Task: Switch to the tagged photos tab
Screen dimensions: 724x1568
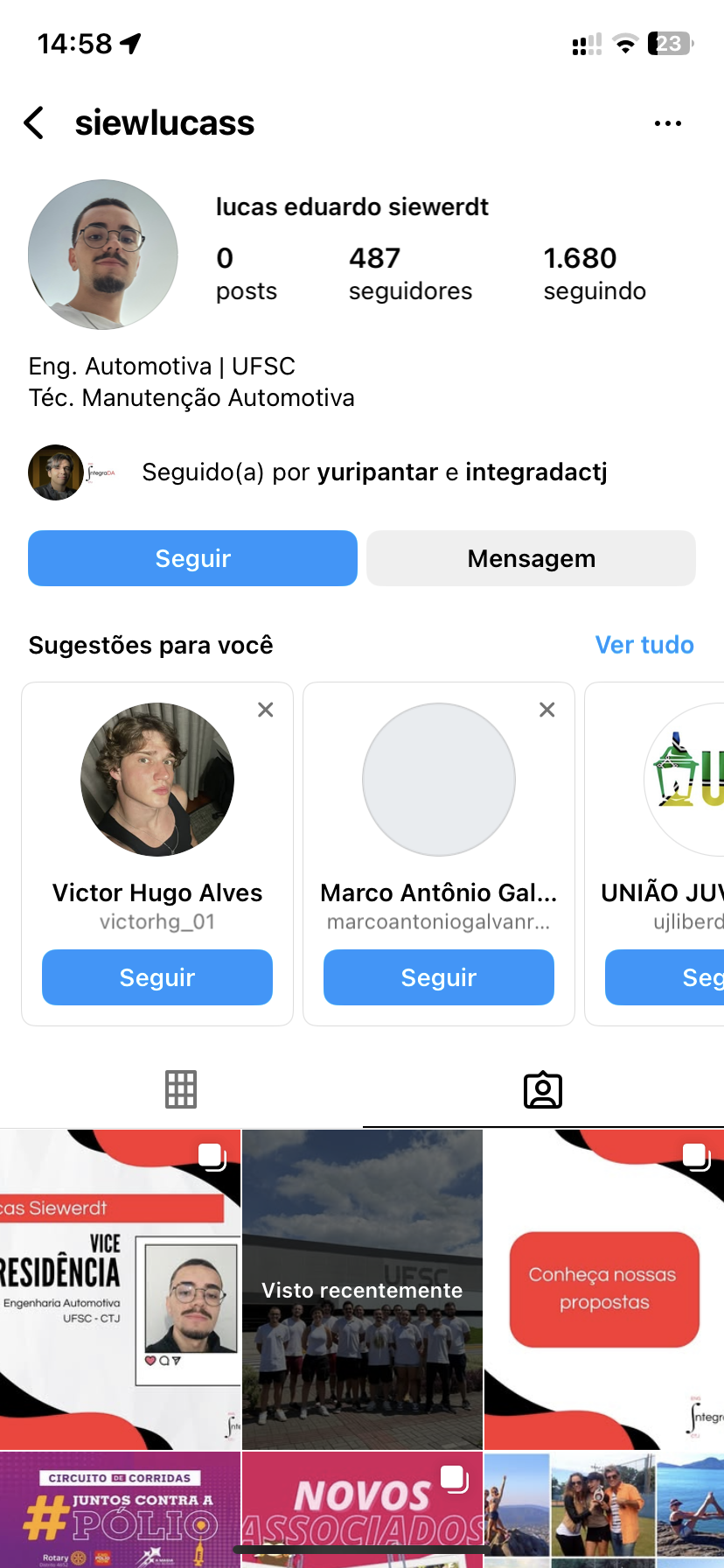Action: click(543, 1089)
